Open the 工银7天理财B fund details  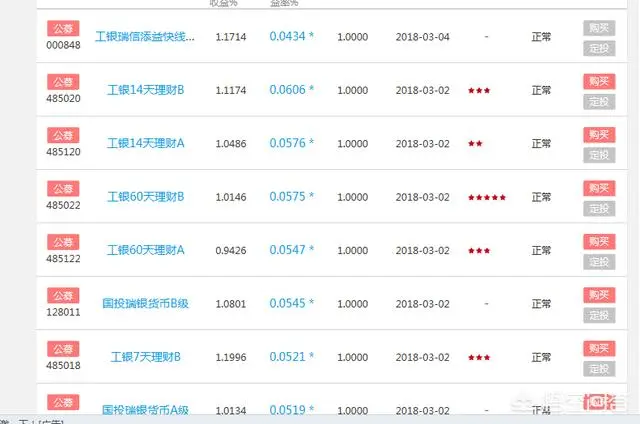(x=146, y=356)
